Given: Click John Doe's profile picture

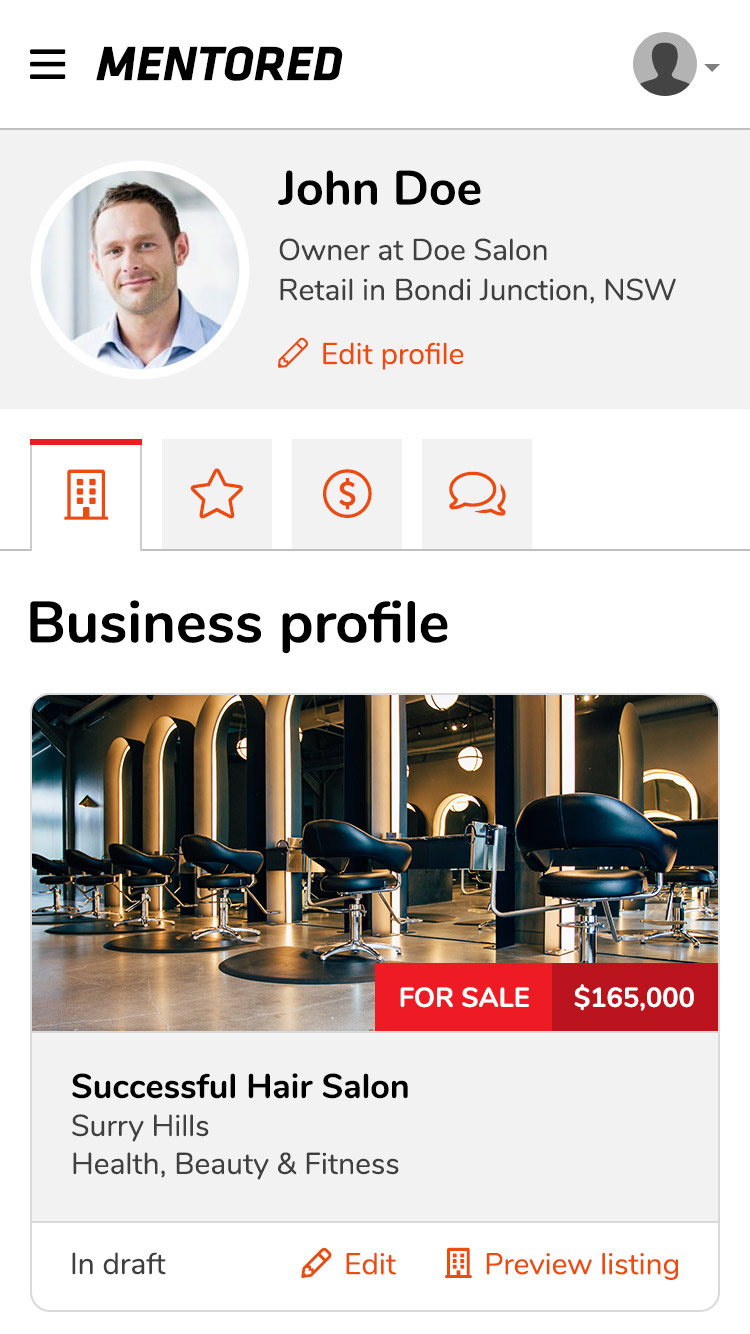Looking at the screenshot, I should pyautogui.click(x=140, y=270).
